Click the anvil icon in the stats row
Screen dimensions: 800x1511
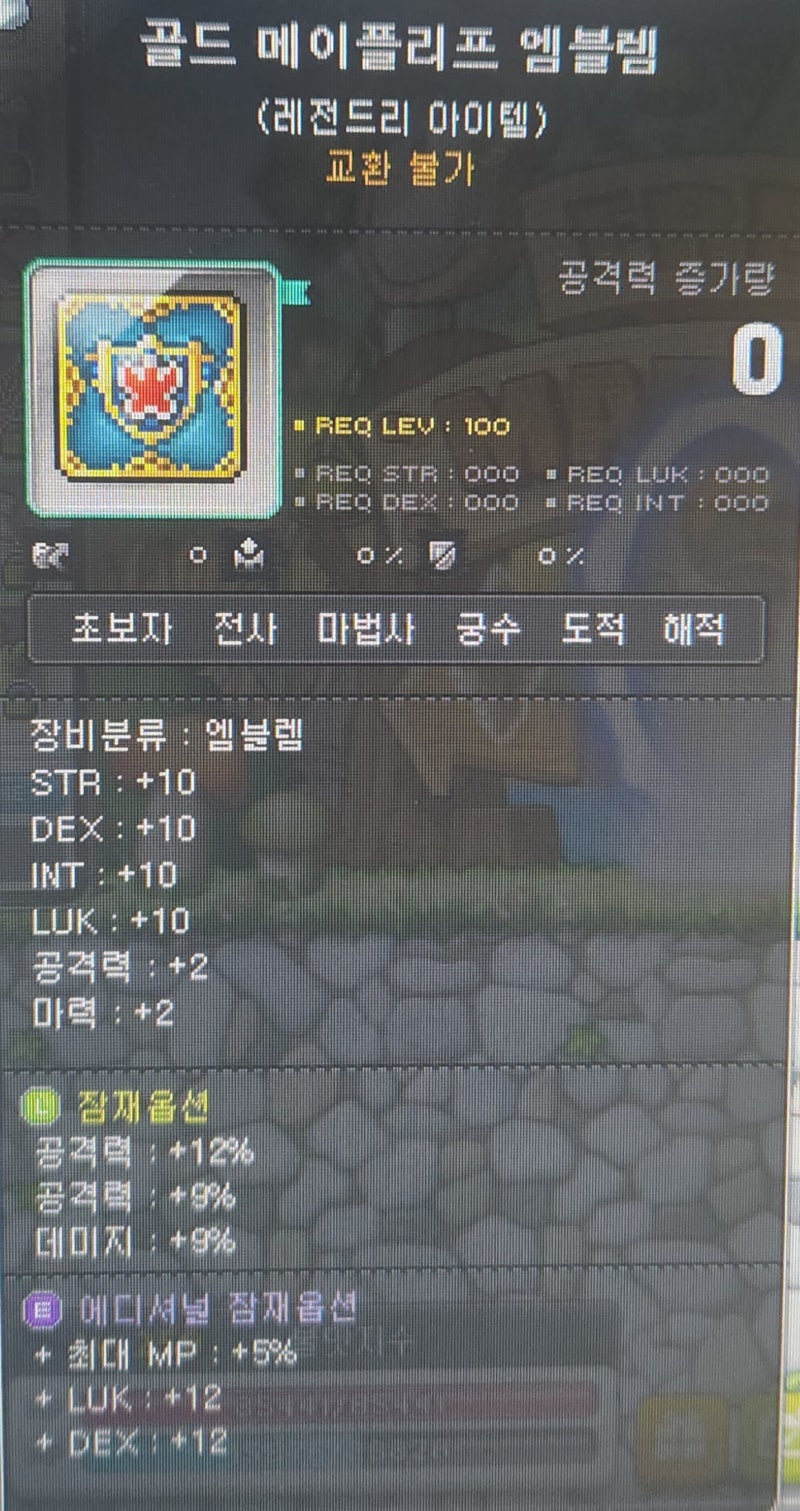[248, 553]
